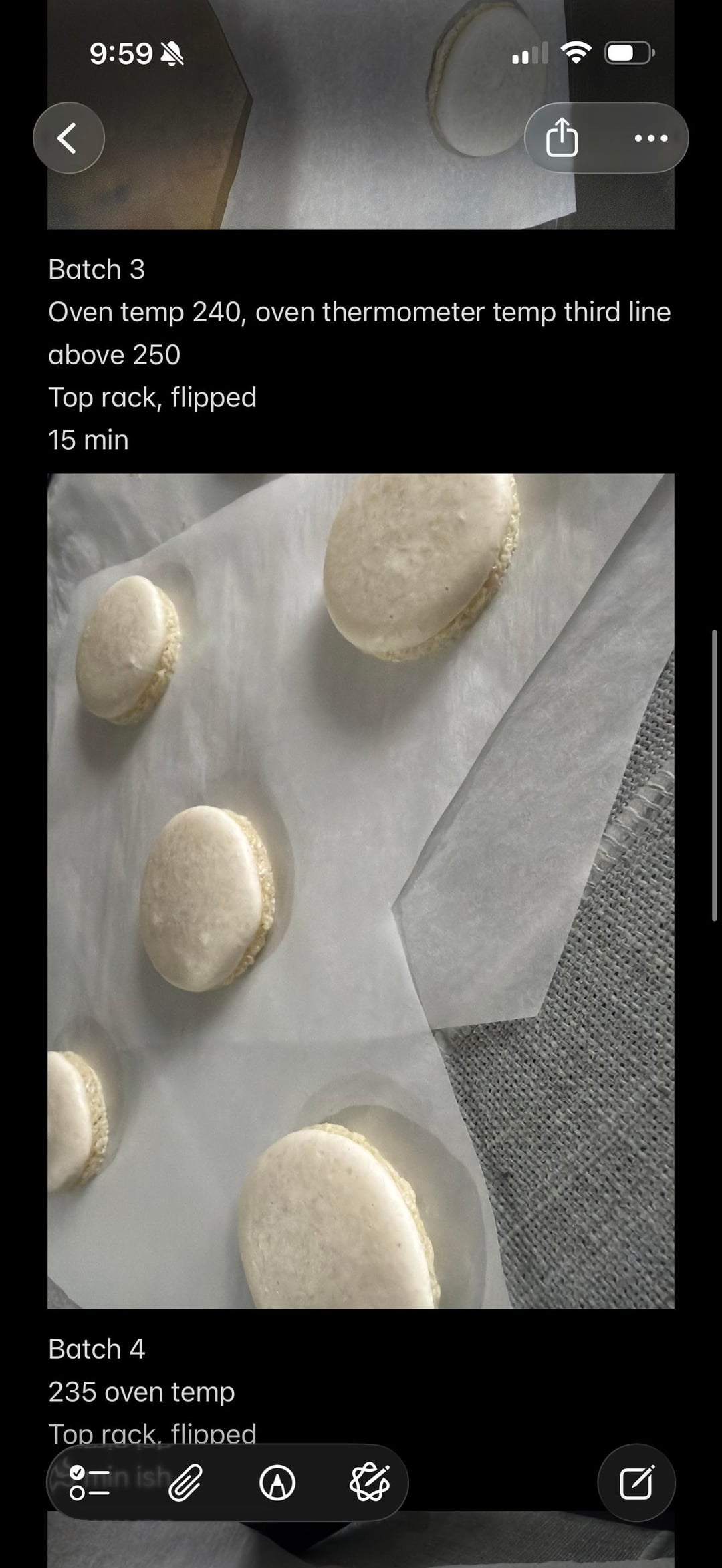Add a checklist to the note

[x=90, y=1482]
